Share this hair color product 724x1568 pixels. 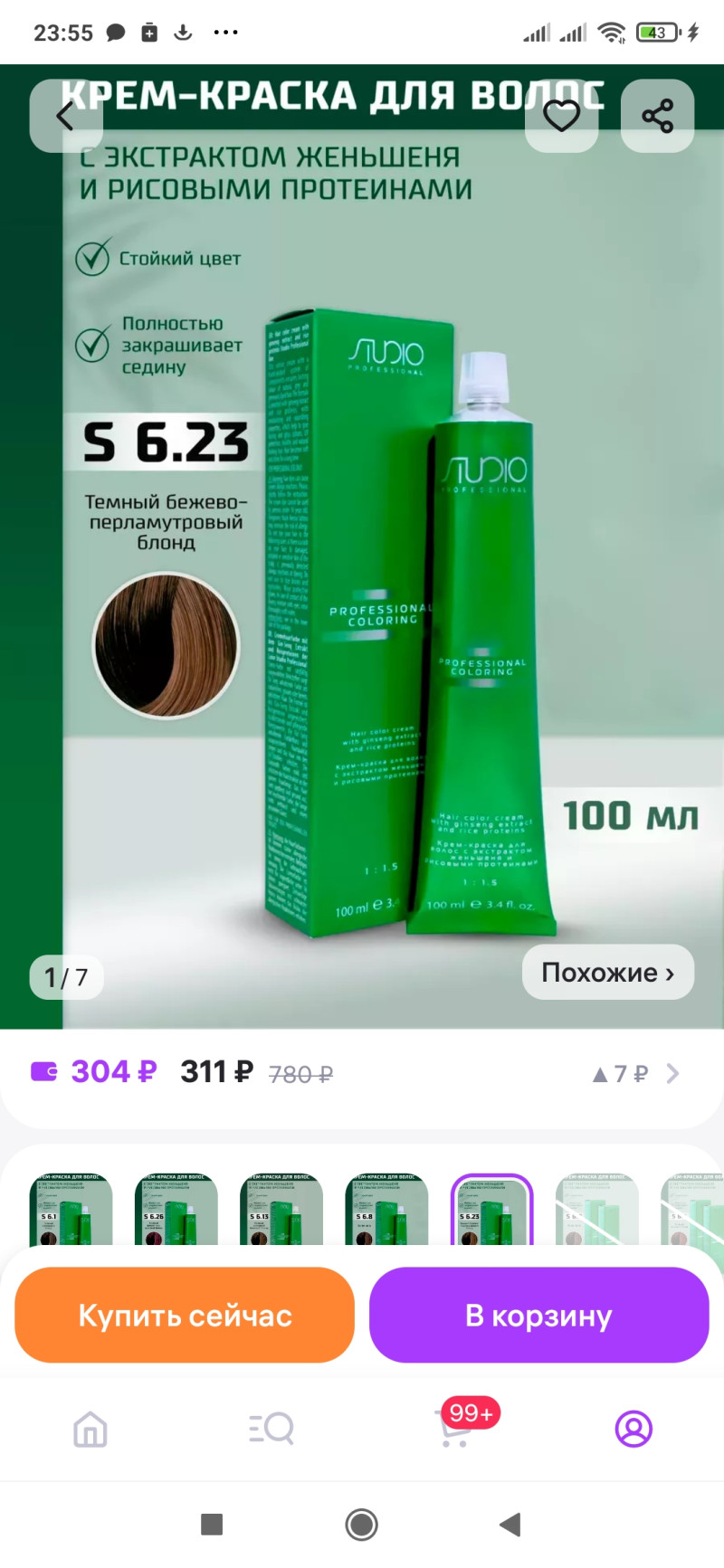(657, 116)
